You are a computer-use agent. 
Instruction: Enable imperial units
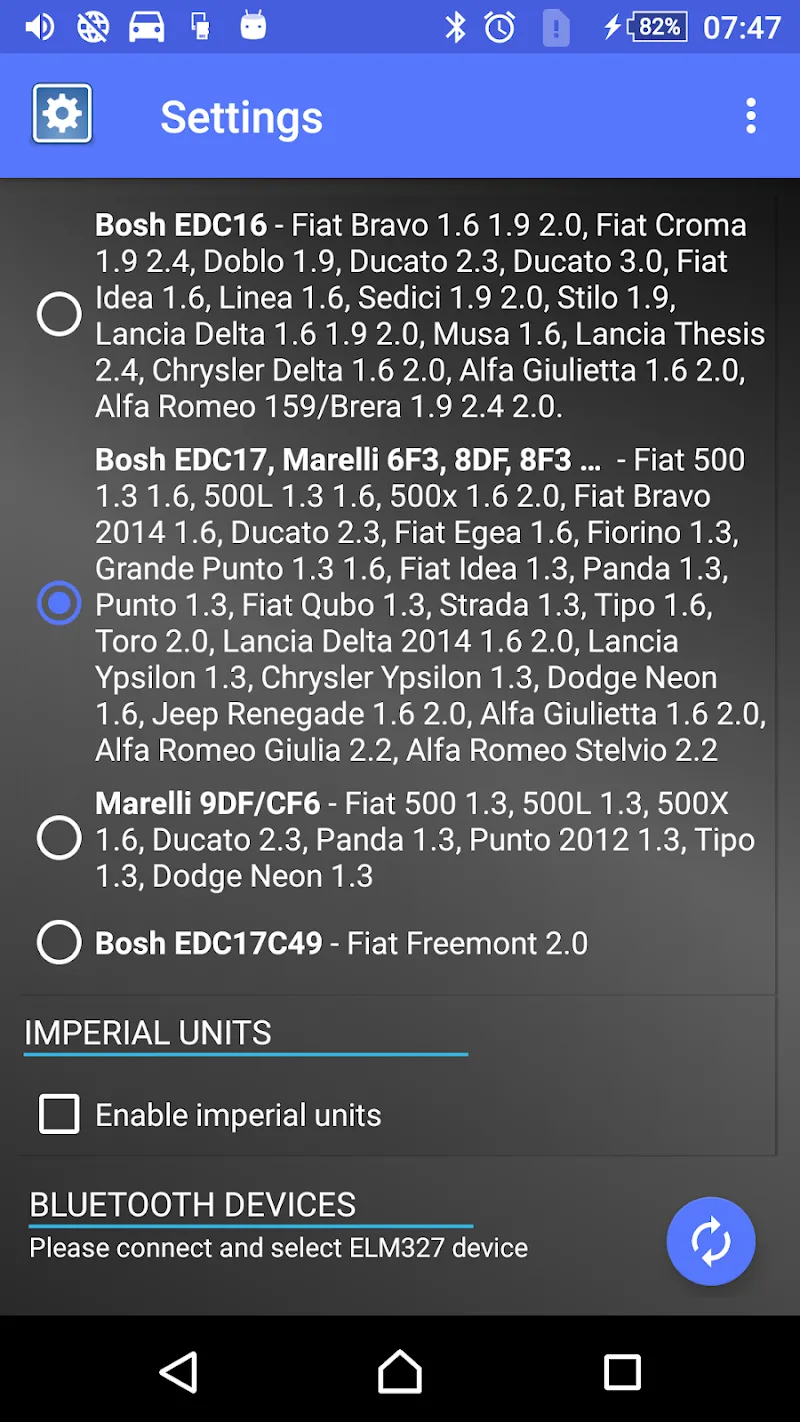58,1114
